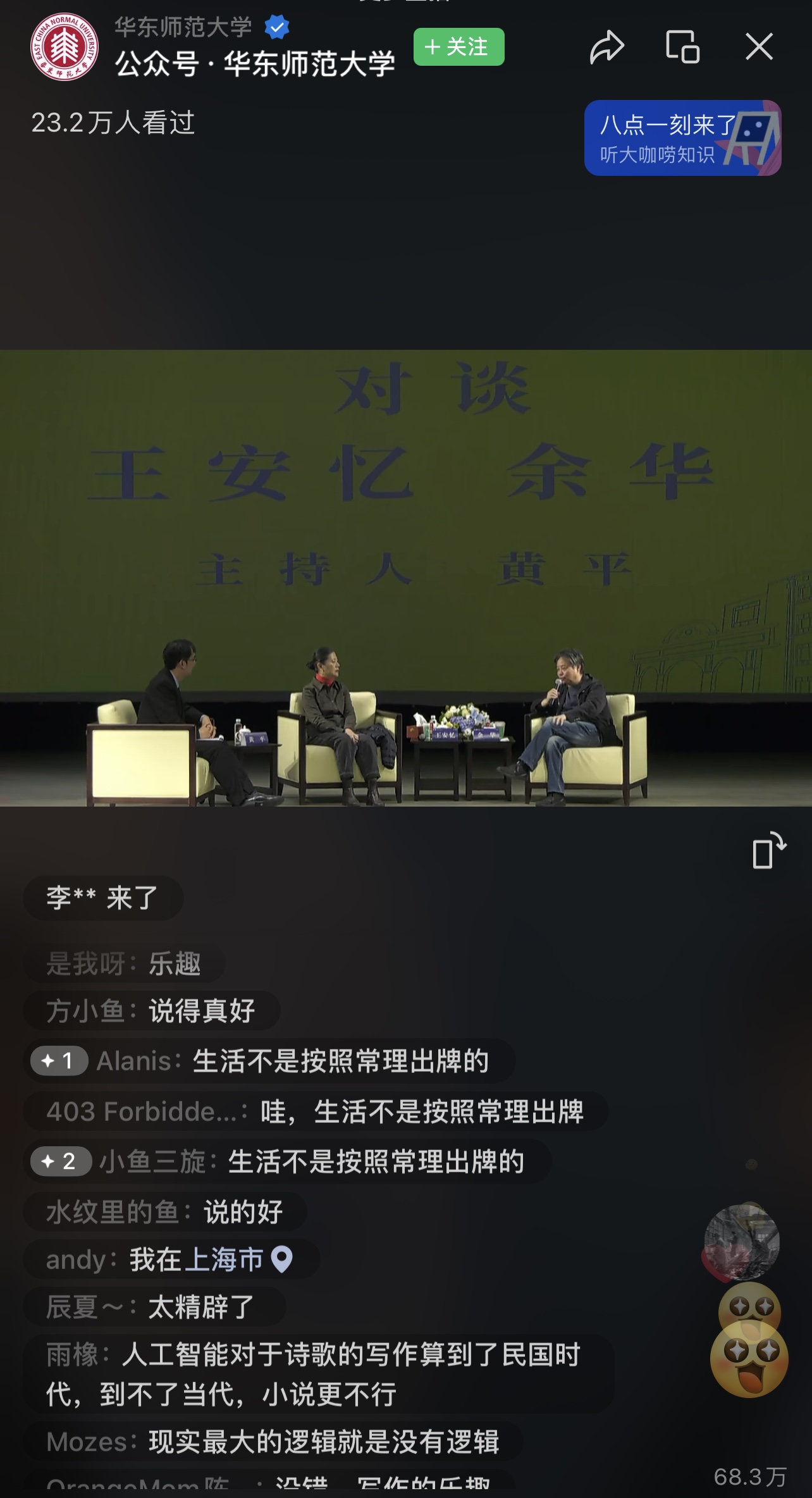Viewport: 812px width, 1498px height.
Task: Send a like with the star-eyed emoji
Action: [x=749, y=1360]
